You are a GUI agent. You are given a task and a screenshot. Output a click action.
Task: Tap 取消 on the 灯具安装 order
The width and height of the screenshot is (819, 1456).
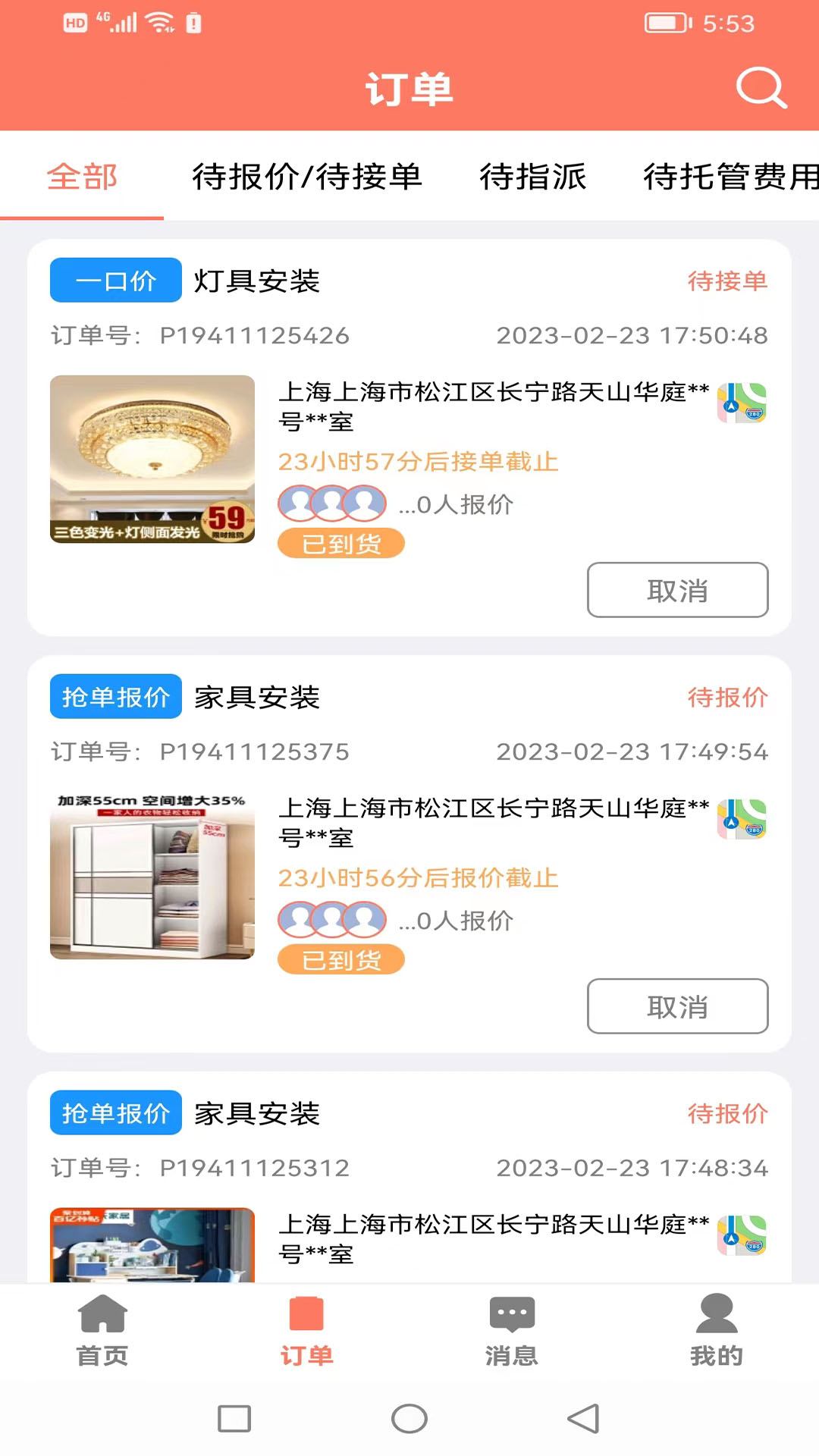677,590
